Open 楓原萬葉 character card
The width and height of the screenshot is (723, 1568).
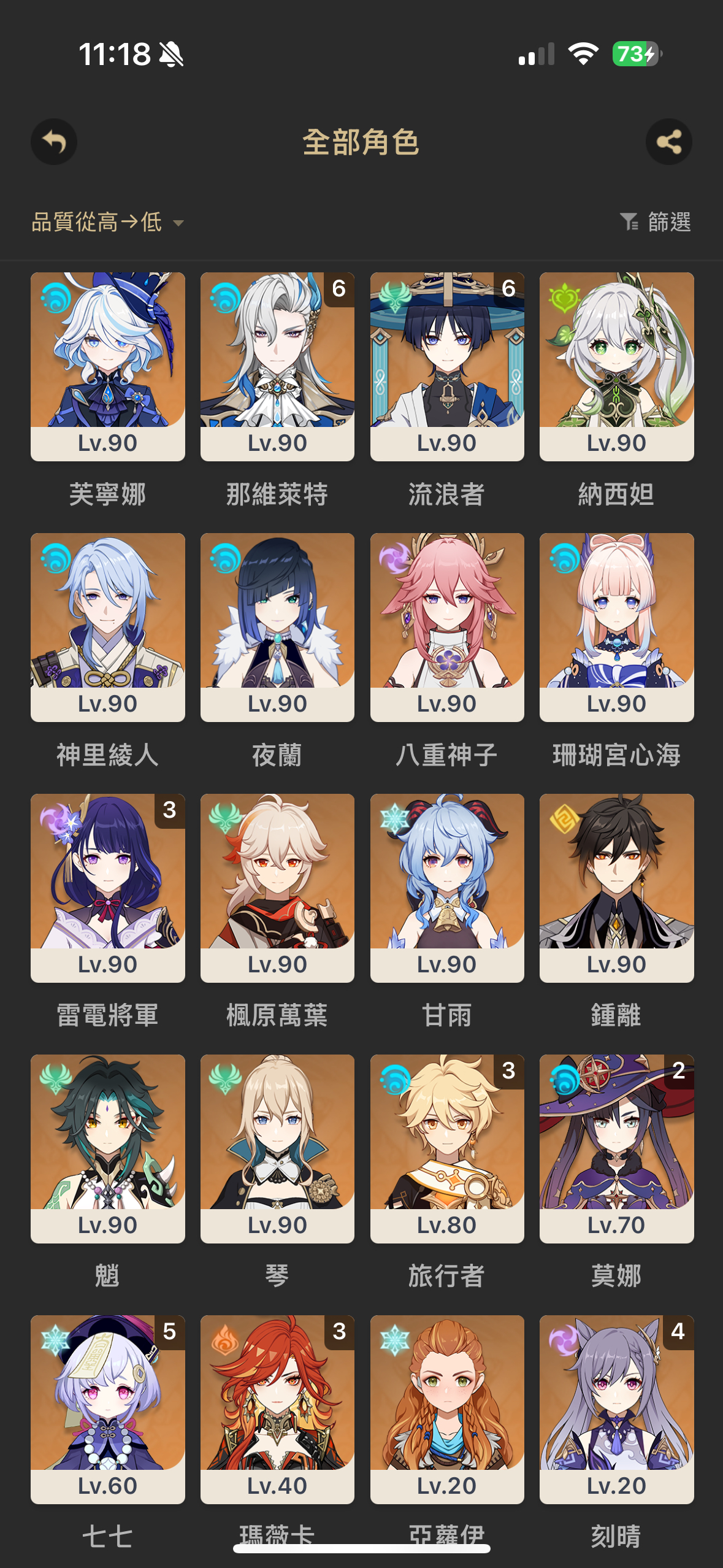tap(277, 888)
